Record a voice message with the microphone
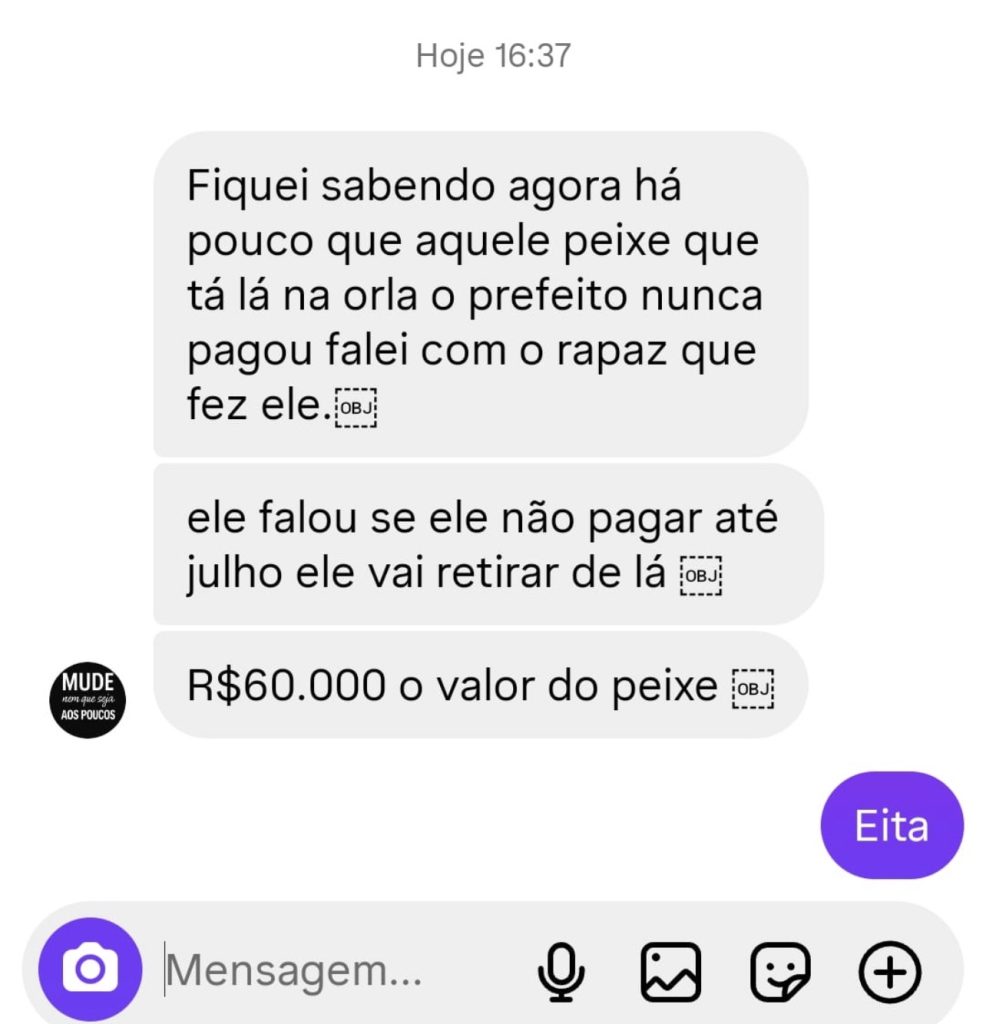 (560, 971)
